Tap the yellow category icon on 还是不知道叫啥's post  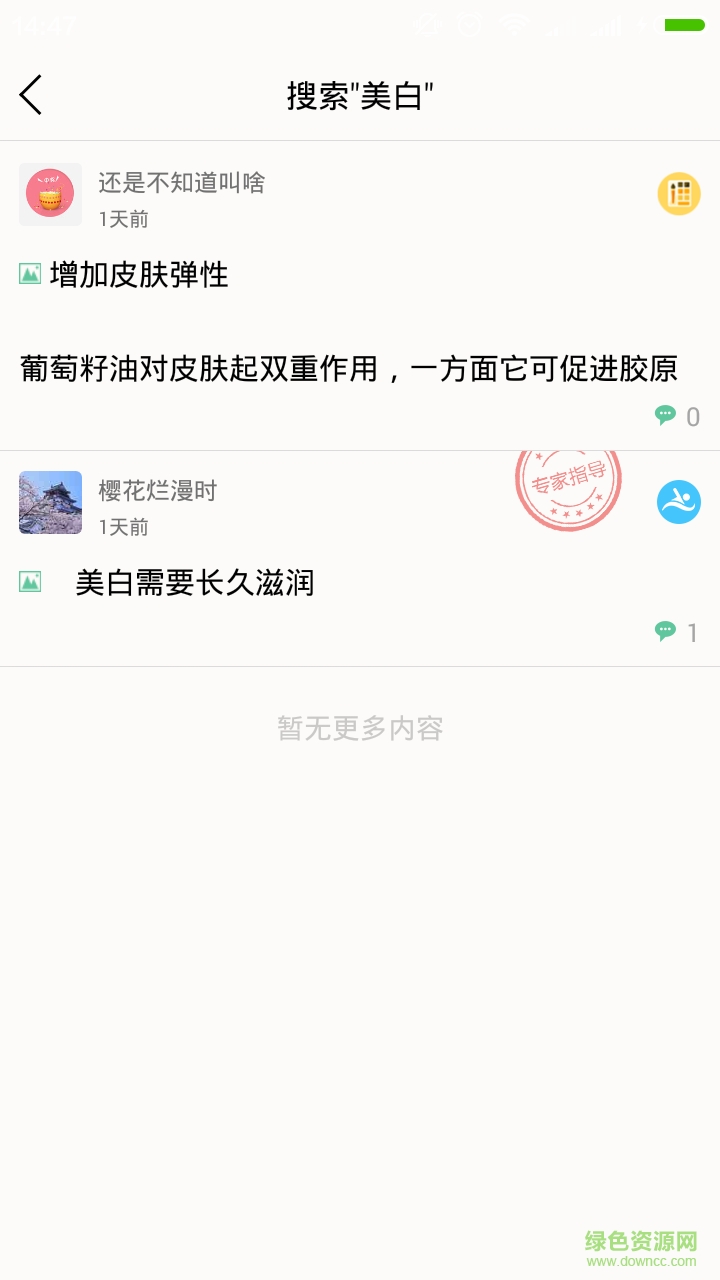[678, 194]
